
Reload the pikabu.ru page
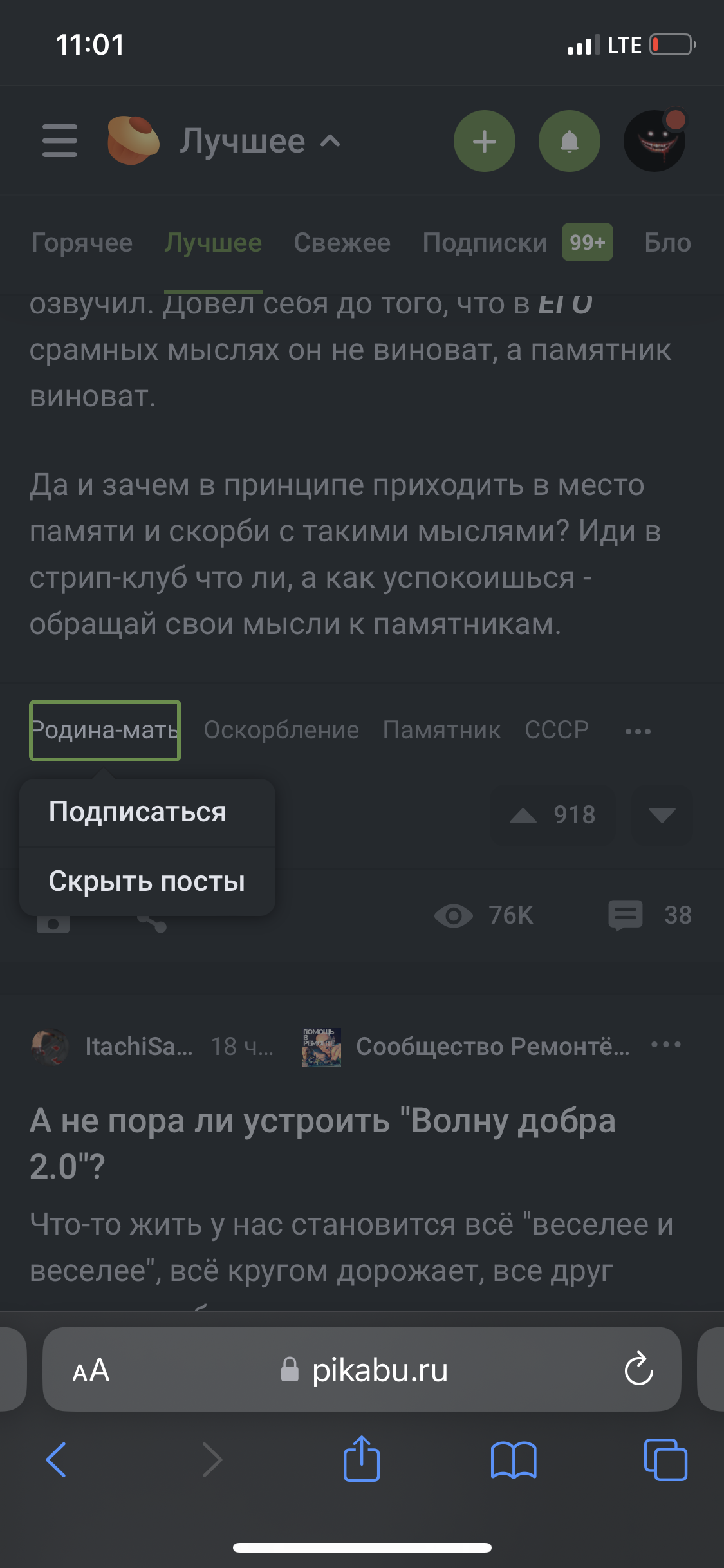(638, 1369)
